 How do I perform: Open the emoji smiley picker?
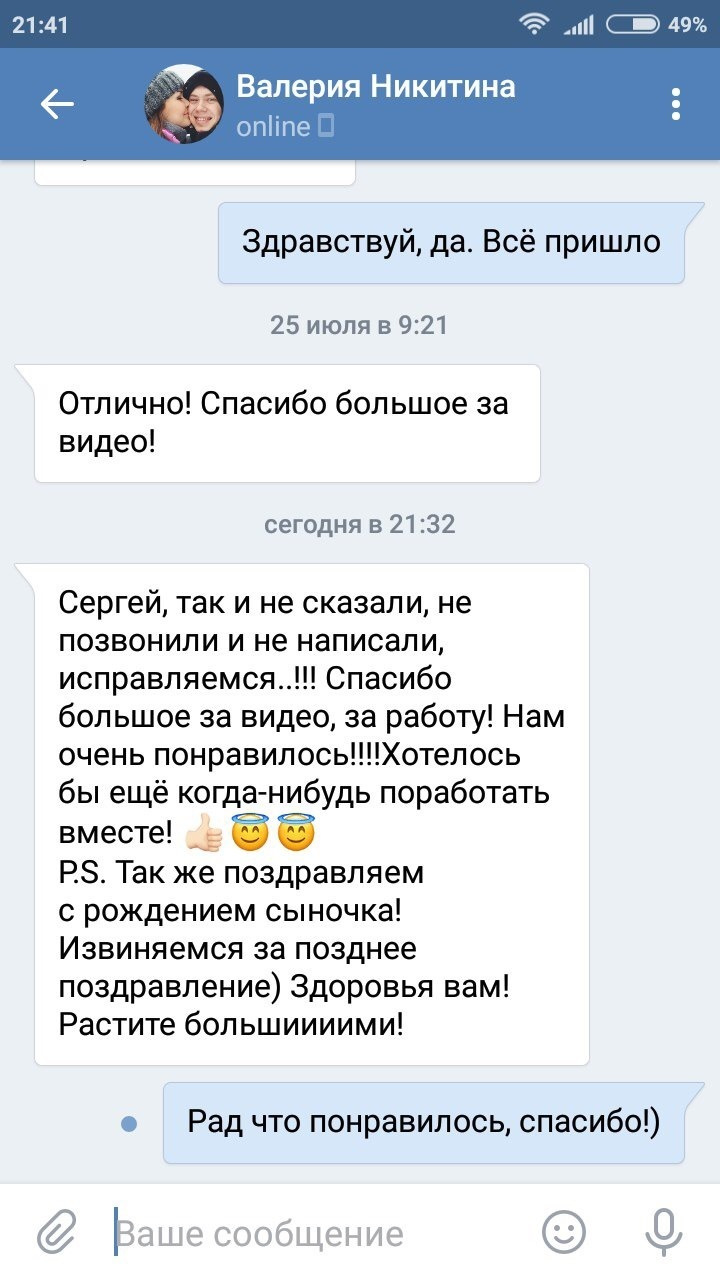[x=564, y=1232]
